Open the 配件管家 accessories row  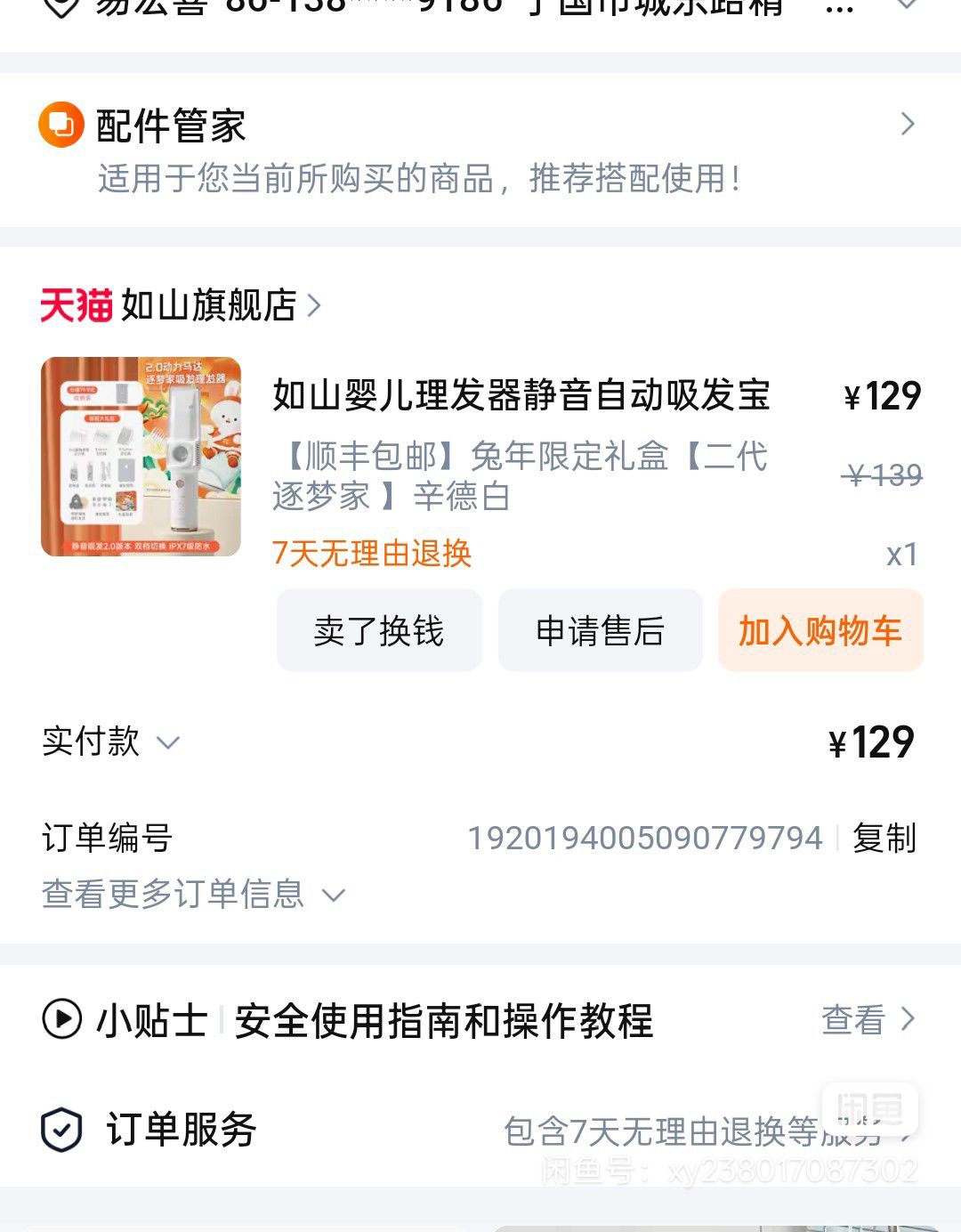480,150
